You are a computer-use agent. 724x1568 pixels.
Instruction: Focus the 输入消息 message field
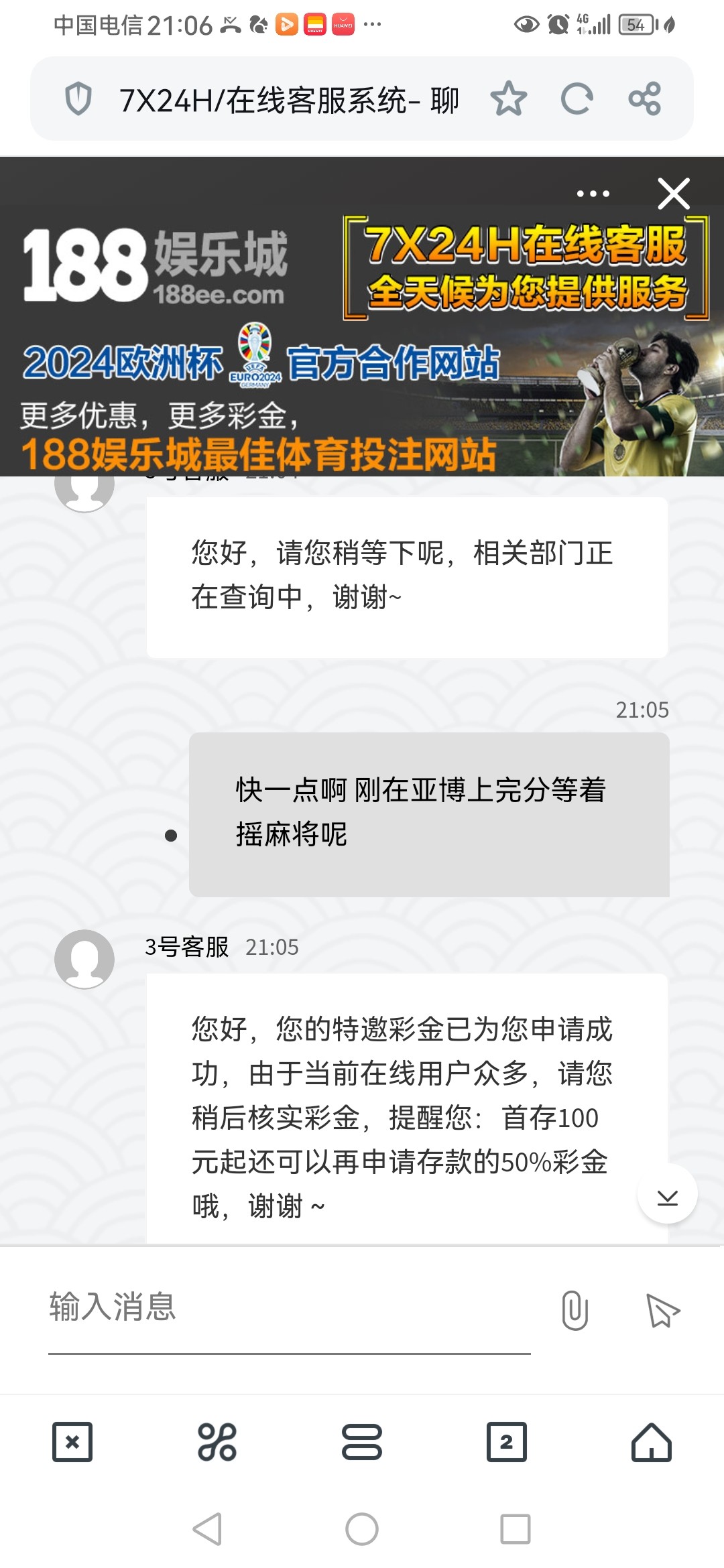pos(288,1307)
